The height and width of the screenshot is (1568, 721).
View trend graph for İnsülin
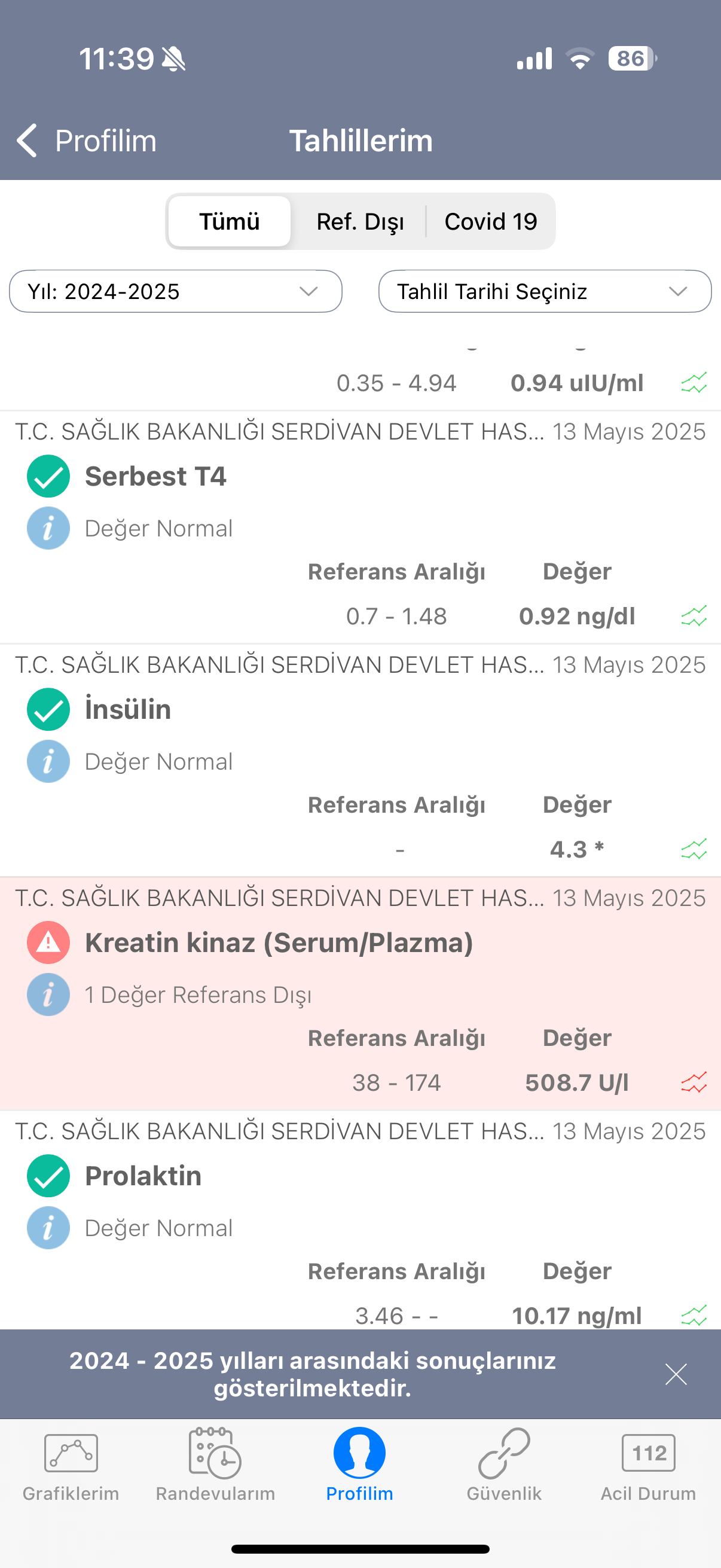(693, 849)
